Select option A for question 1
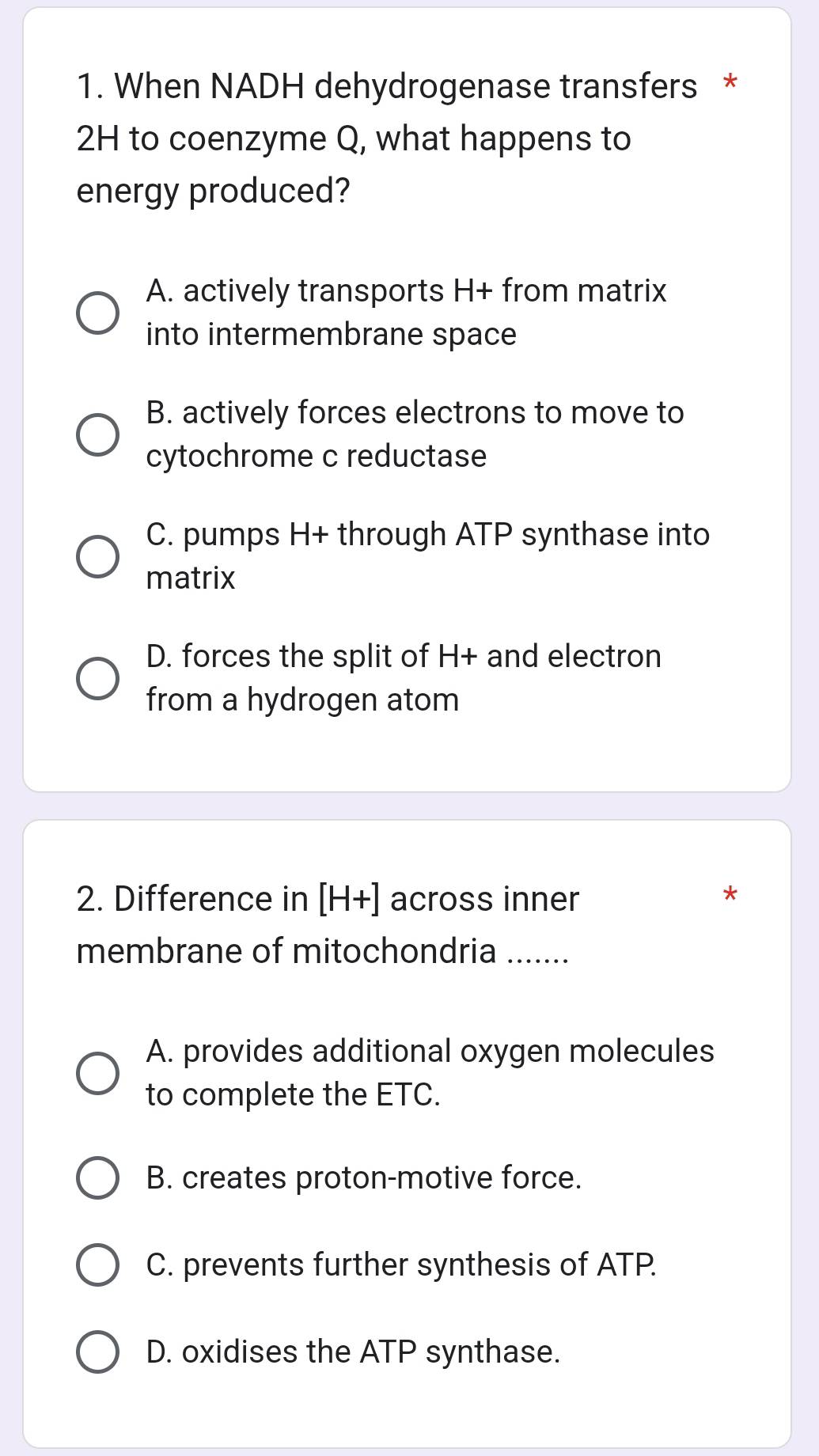 (97, 313)
